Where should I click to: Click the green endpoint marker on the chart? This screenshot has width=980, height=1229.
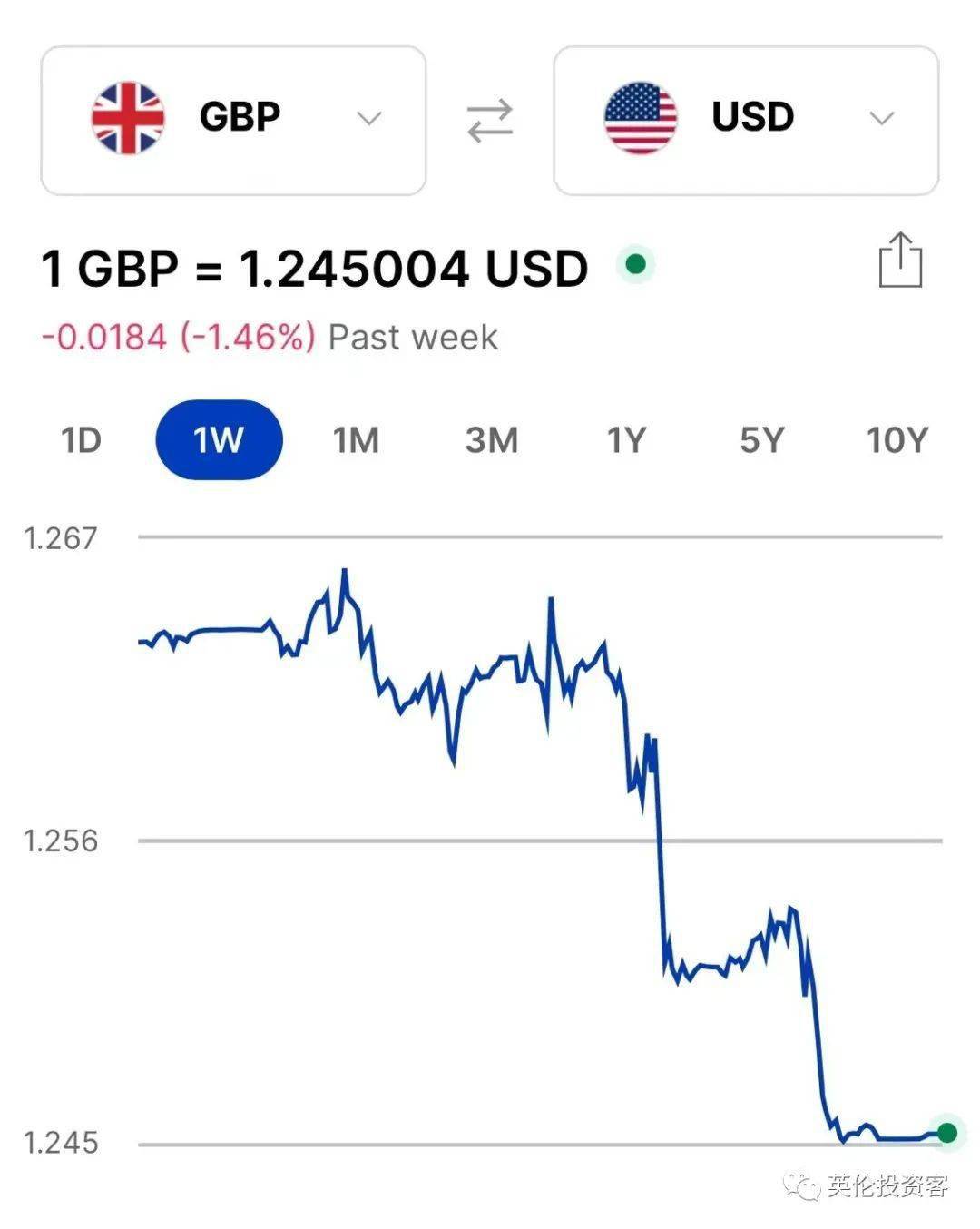[x=946, y=1132]
